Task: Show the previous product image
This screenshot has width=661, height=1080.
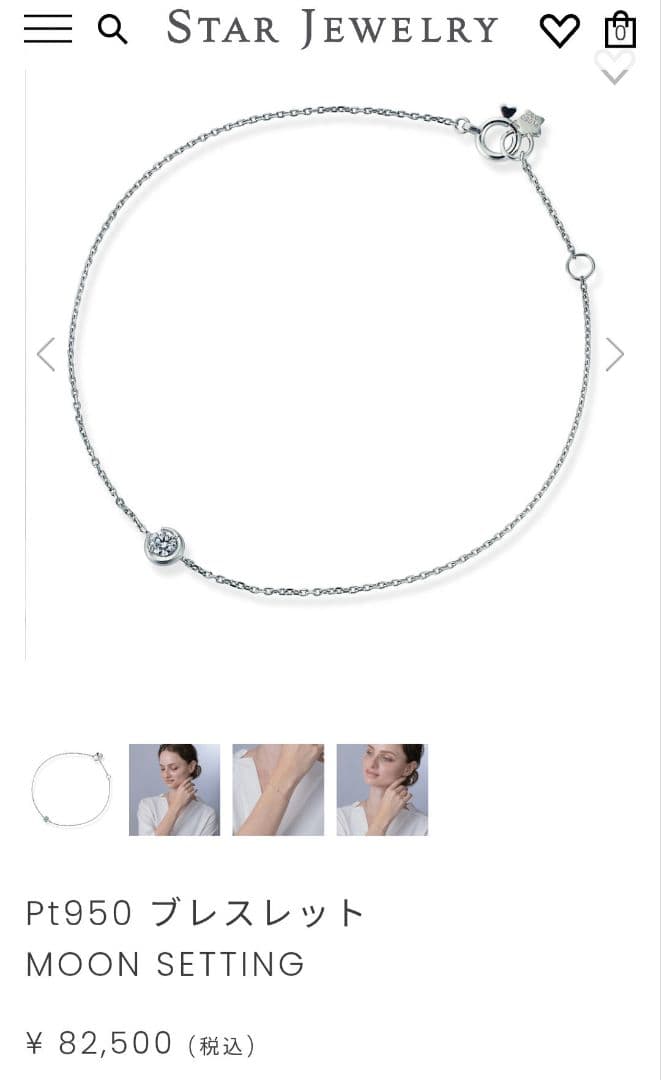Action: [46, 354]
